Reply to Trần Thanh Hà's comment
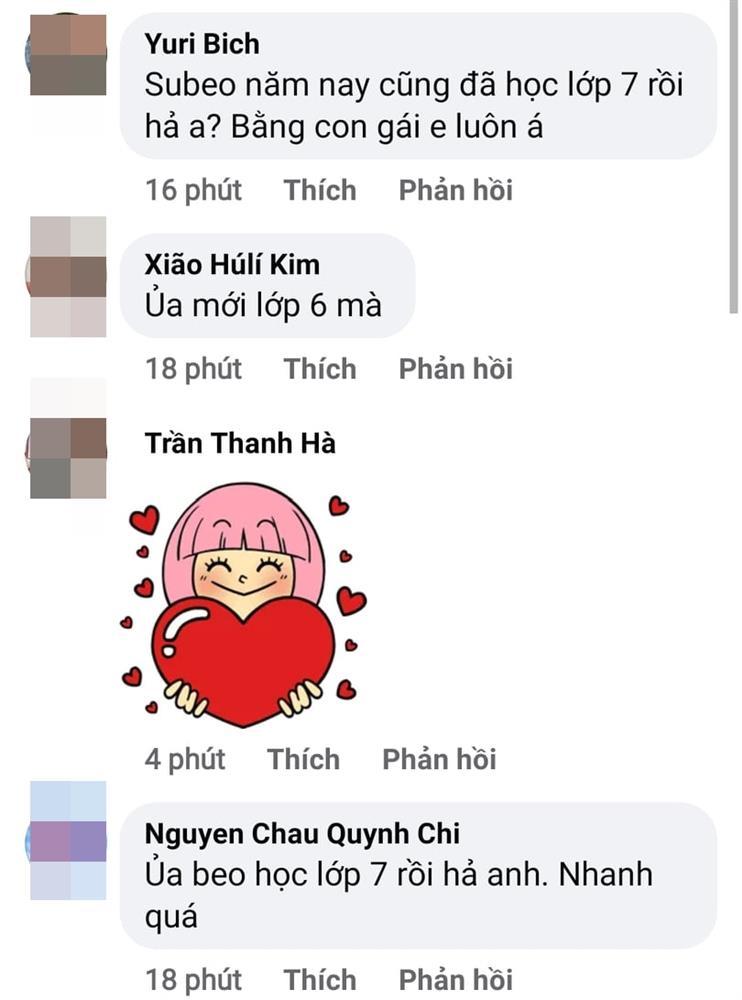The width and height of the screenshot is (742, 1000). [x=438, y=759]
